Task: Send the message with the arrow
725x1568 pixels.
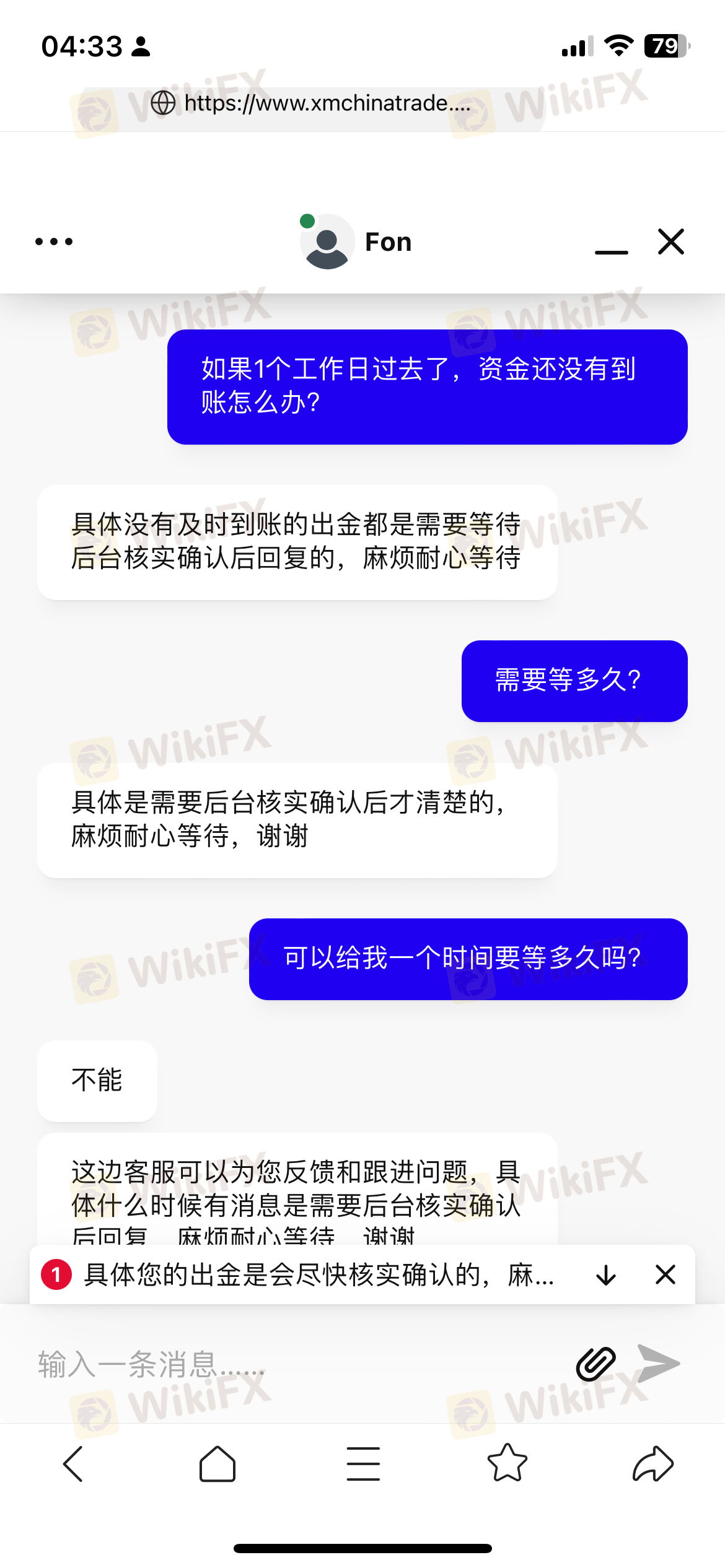Action: 658,1363
